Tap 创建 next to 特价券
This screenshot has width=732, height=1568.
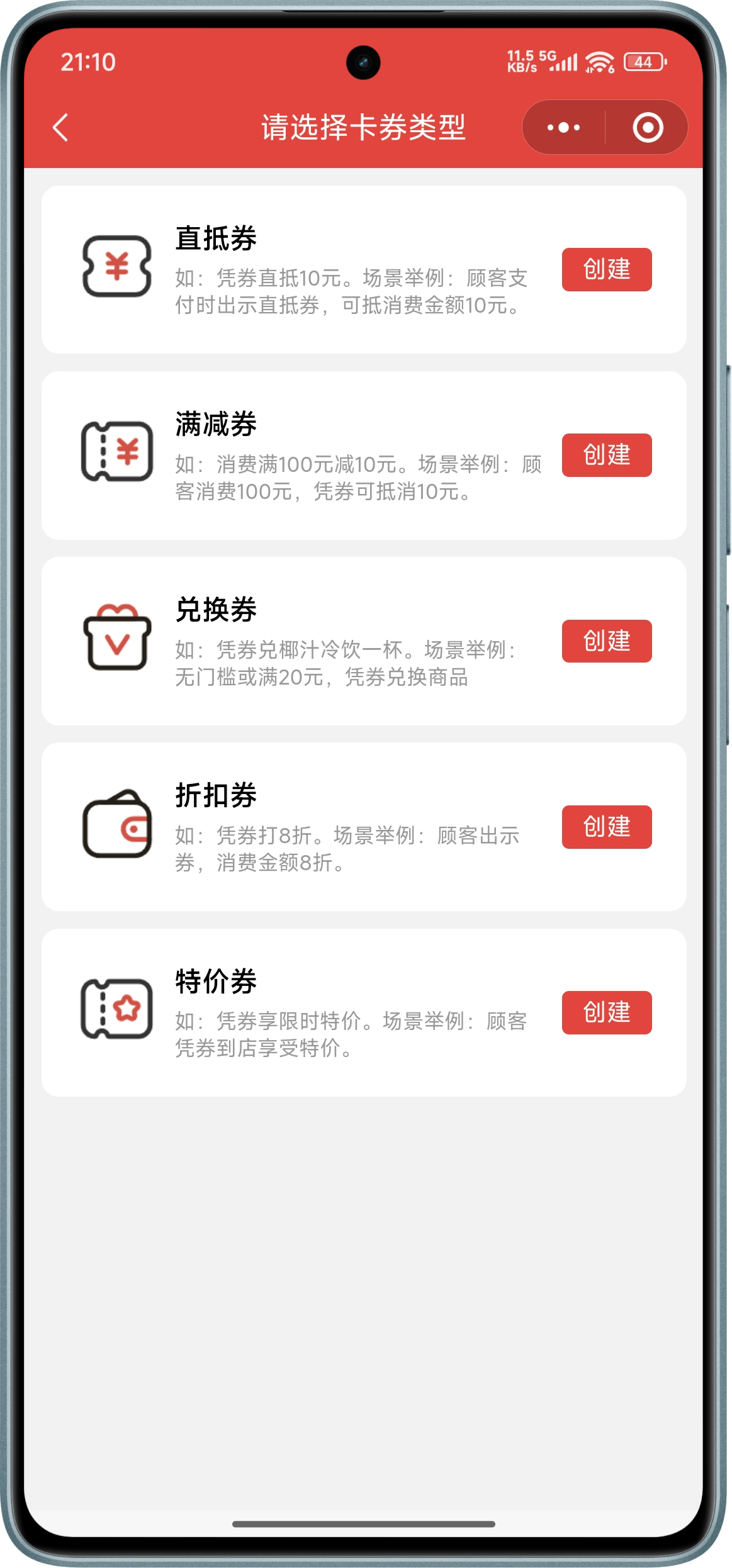point(606,1012)
